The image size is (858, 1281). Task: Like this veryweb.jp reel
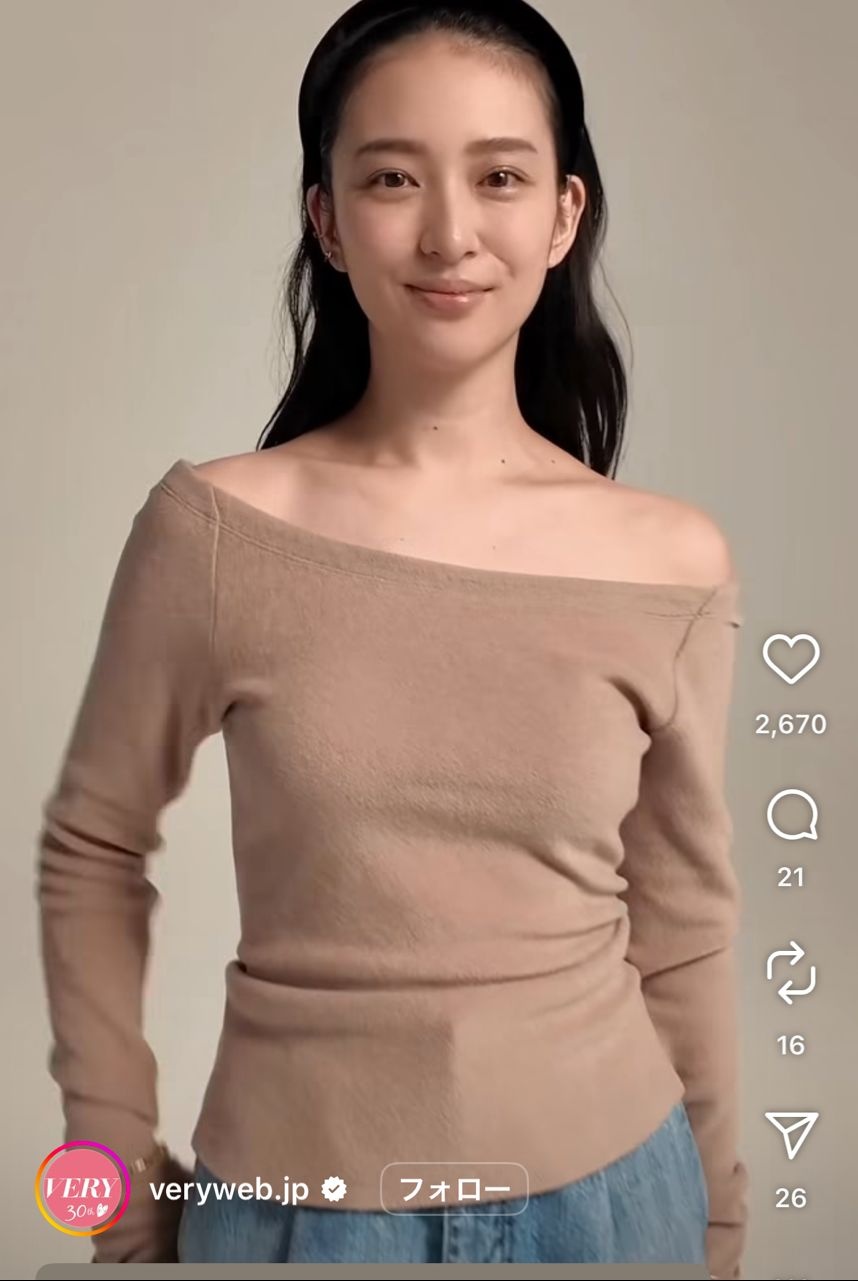[791, 659]
